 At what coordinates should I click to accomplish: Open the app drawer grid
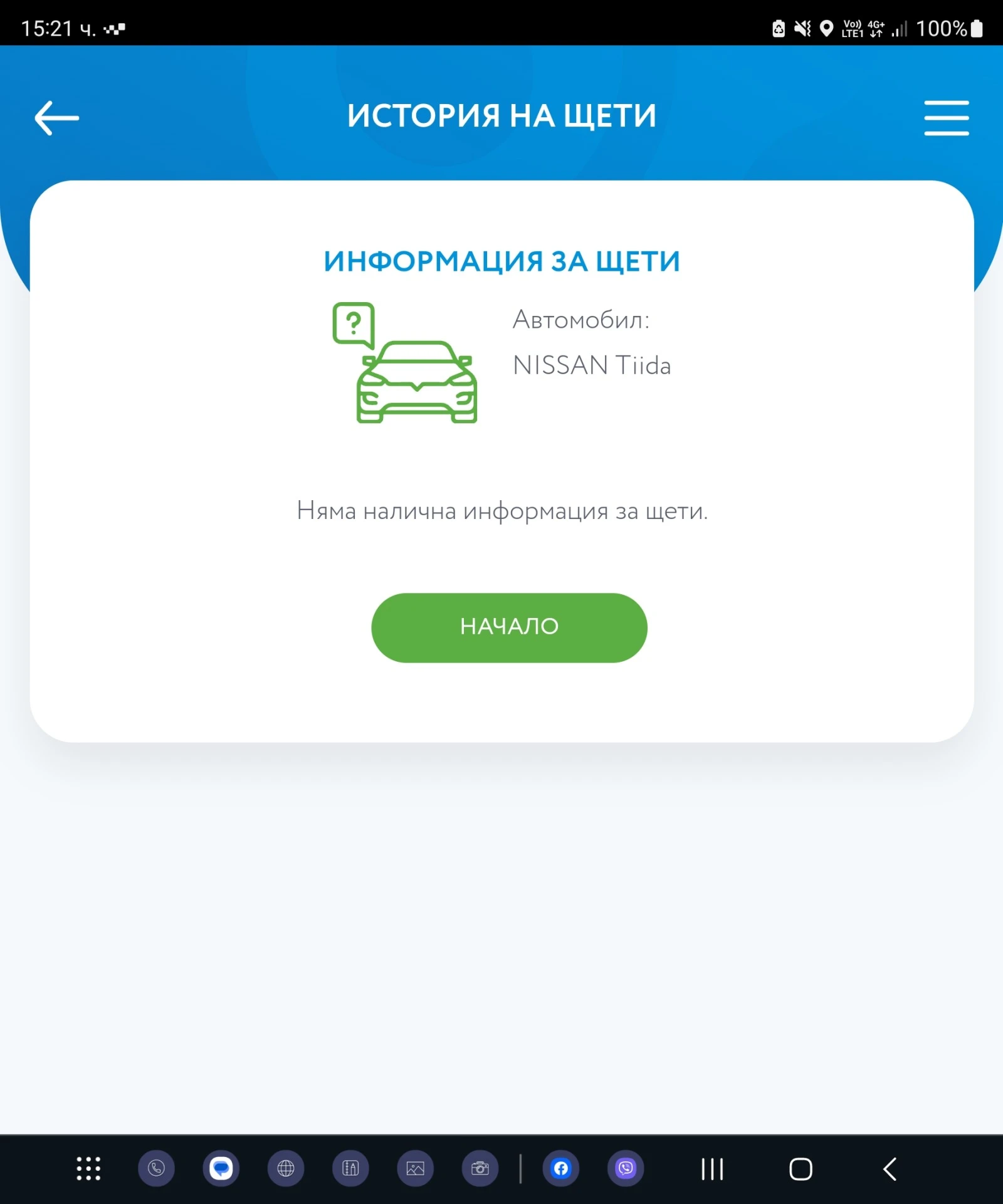point(88,1168)
